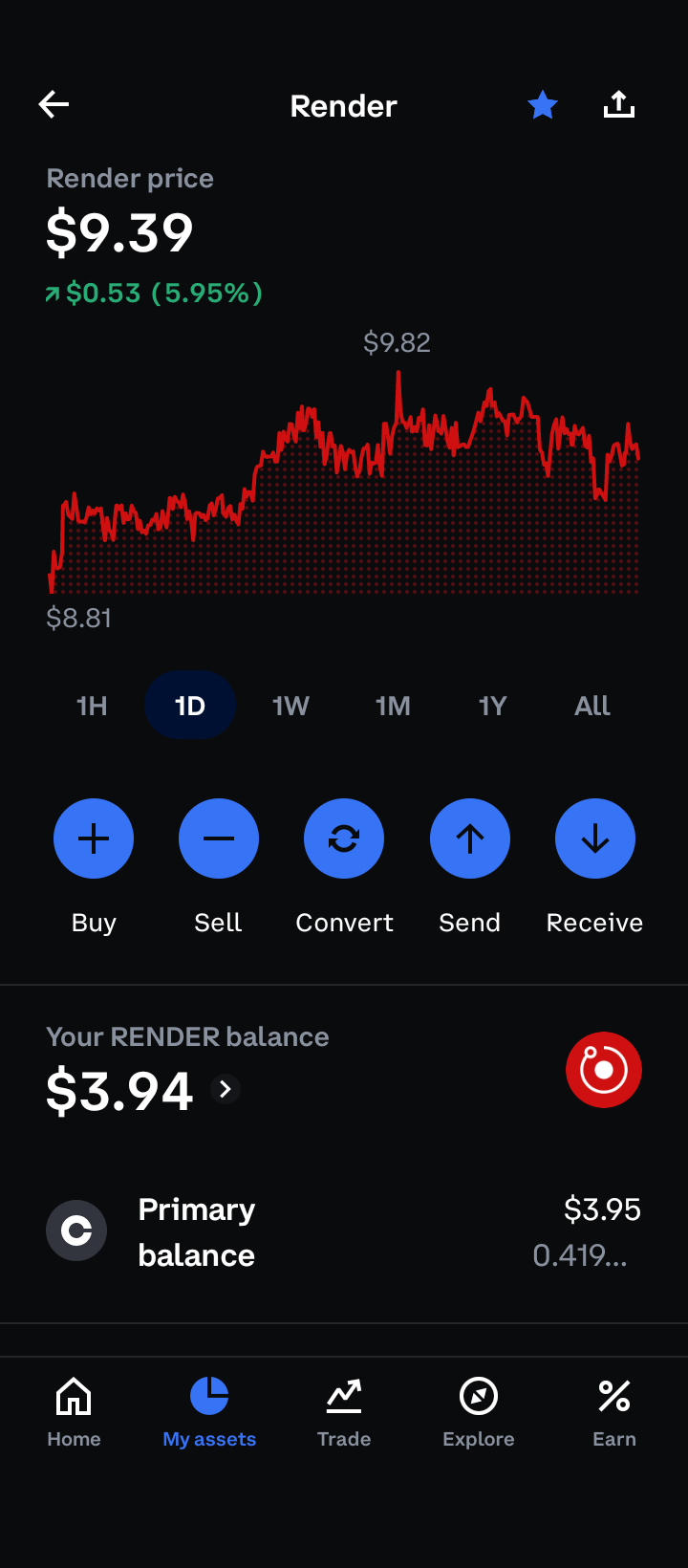Open the Earn tab
The image size is (688, 1568).
(x=614, y=1412)
